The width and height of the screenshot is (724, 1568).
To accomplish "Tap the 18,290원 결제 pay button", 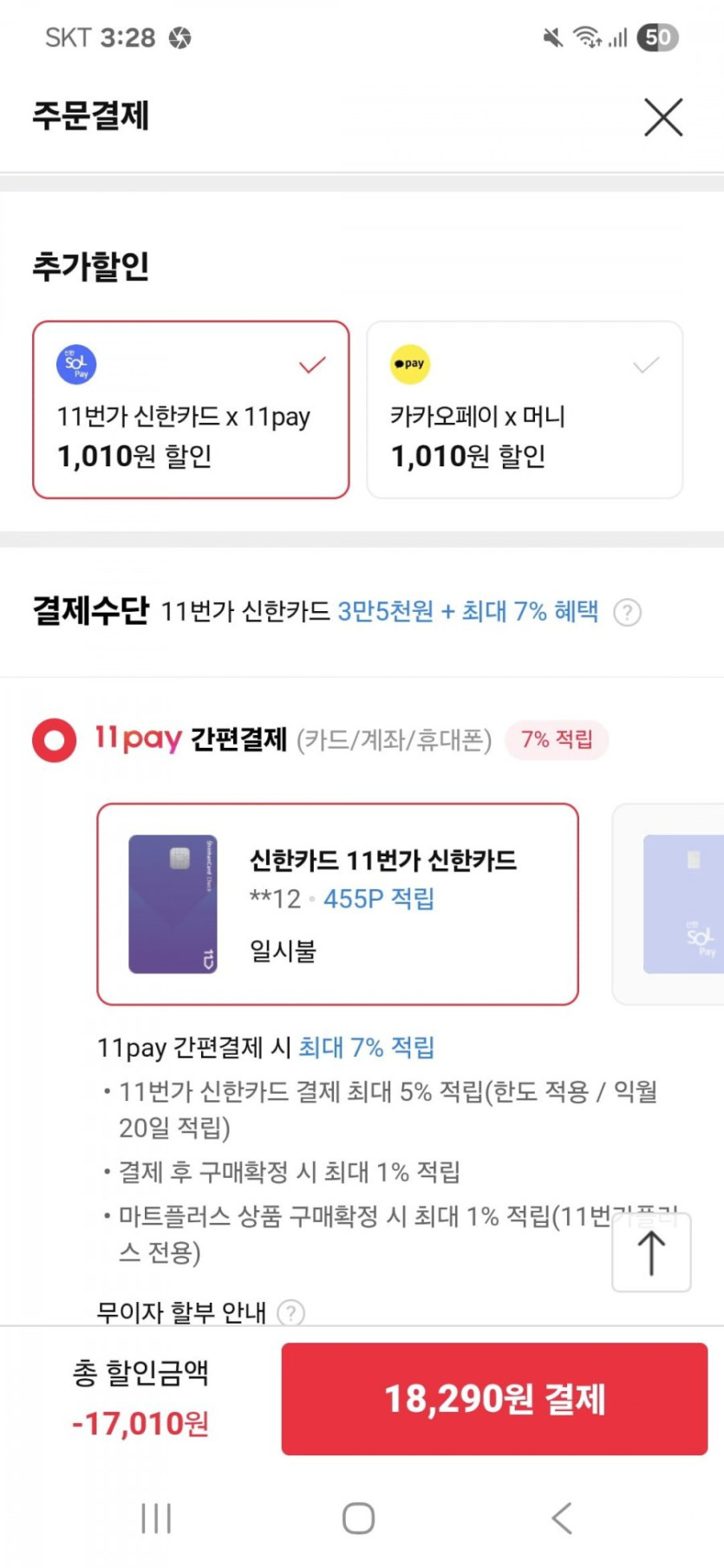I will pos(494,1398).
